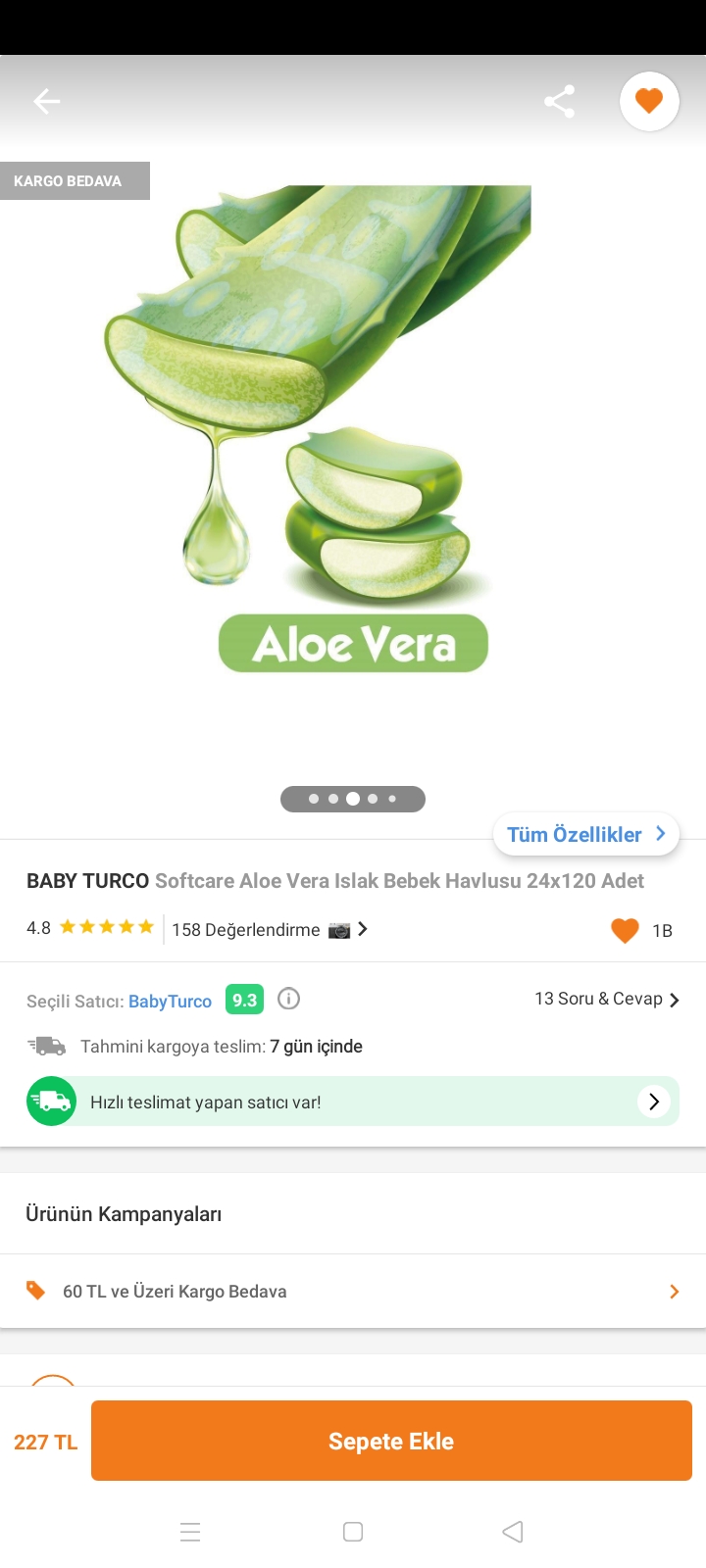This screenshot has height=1568, width=706.
Task: Open Tüm Özellikler
Action: 585,834
